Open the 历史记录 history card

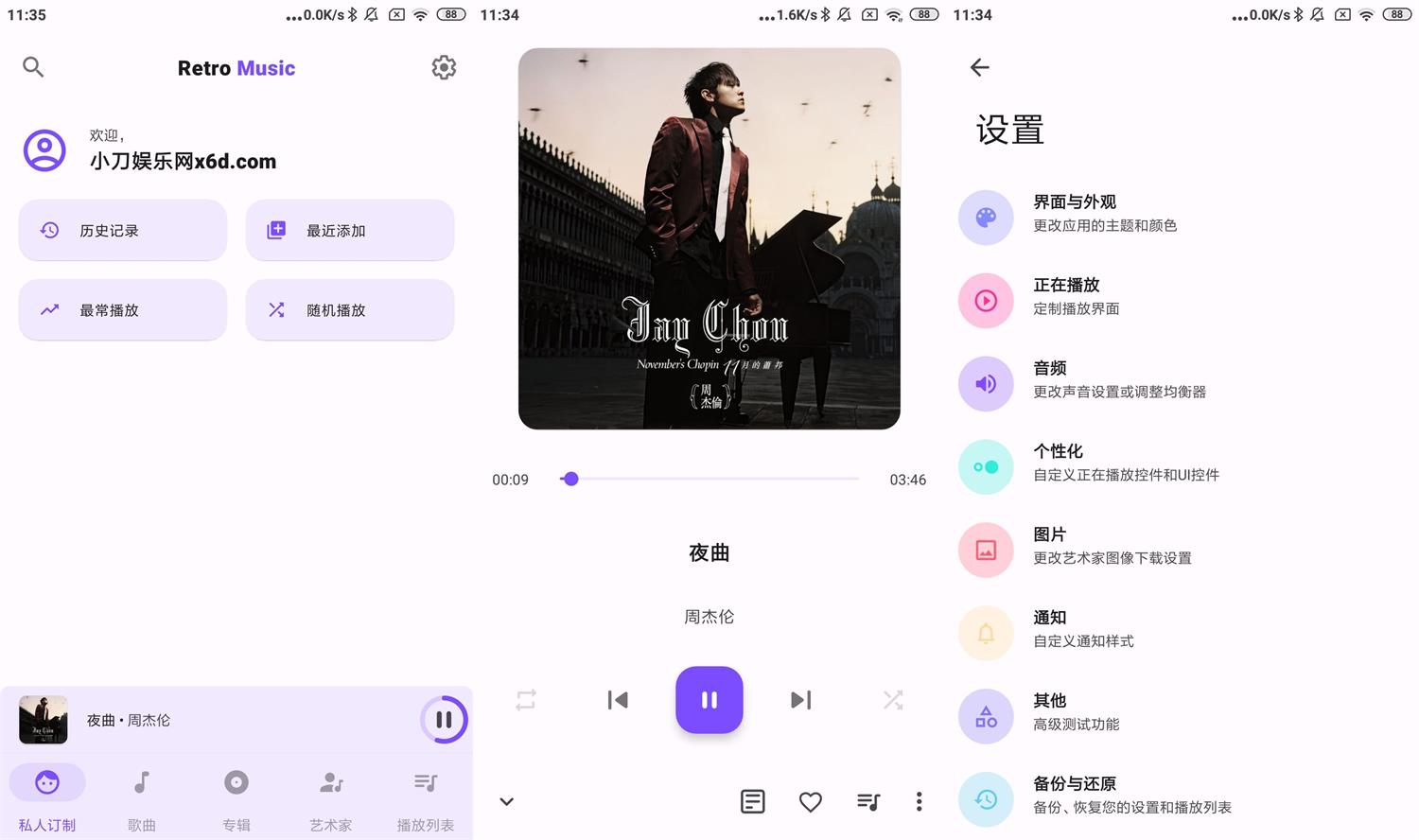click(x=123, y=230)
